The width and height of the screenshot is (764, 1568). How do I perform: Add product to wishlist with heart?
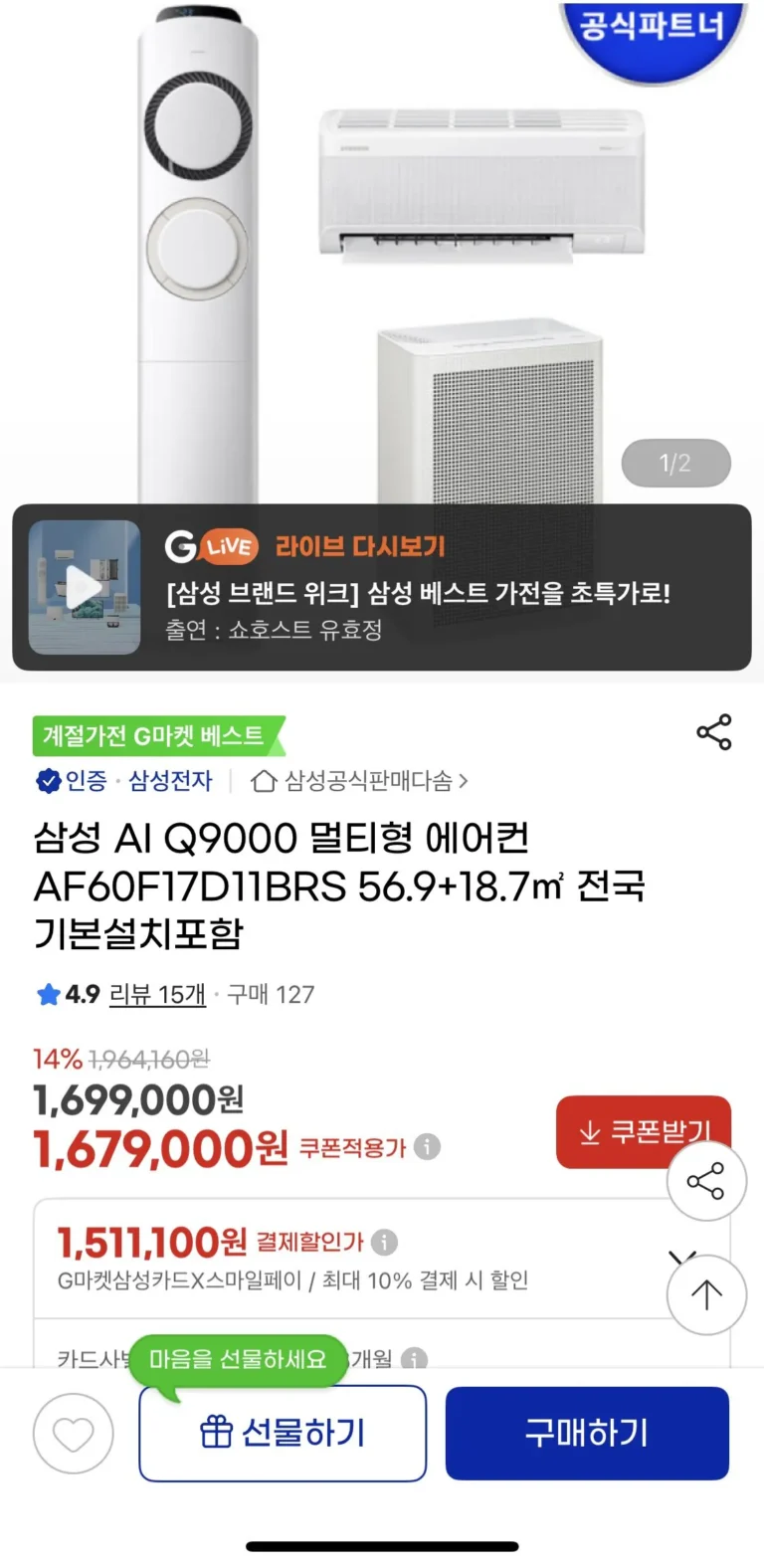73,1434
